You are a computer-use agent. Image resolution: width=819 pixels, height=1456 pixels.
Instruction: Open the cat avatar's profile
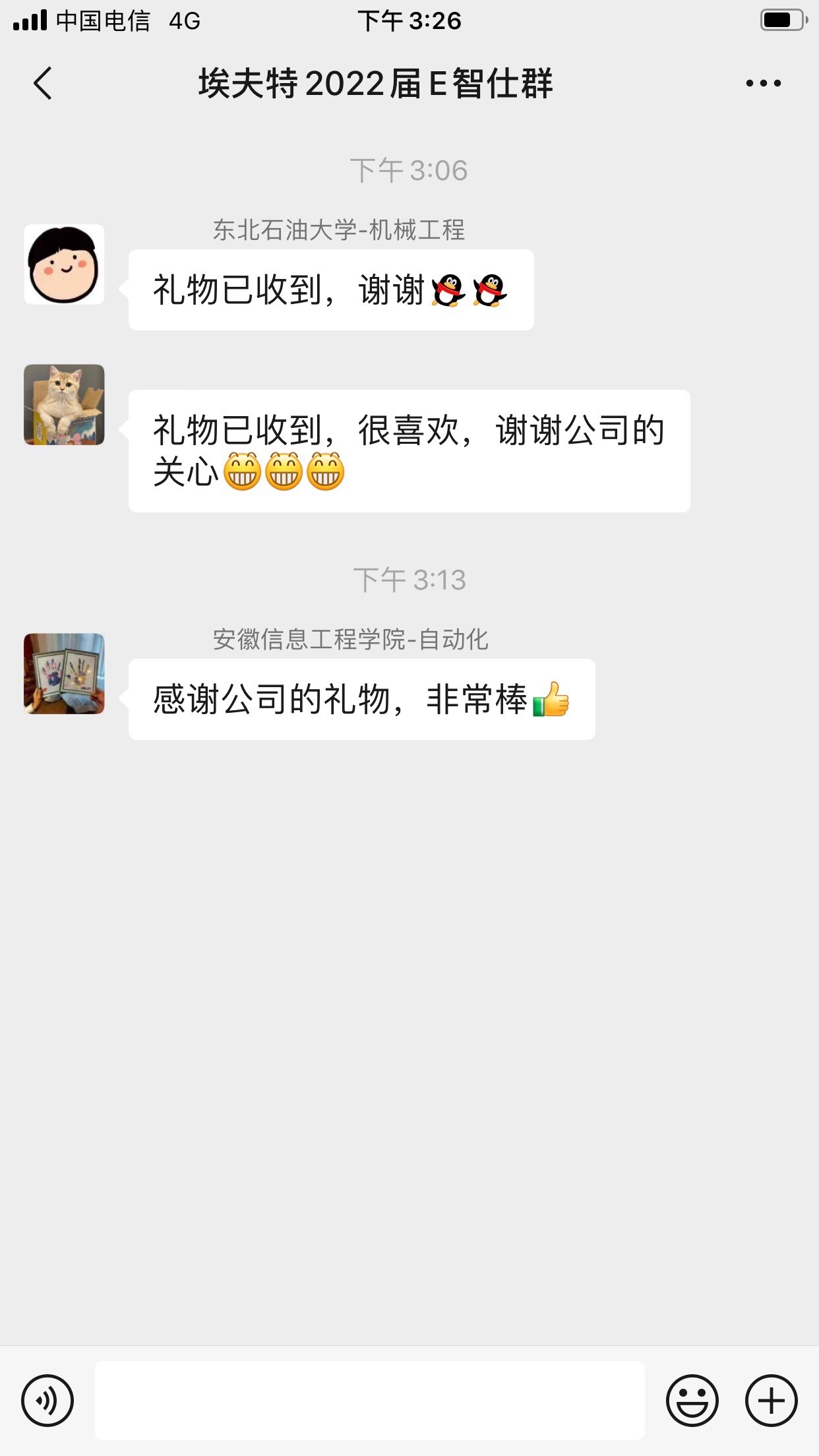click(64, 405)
